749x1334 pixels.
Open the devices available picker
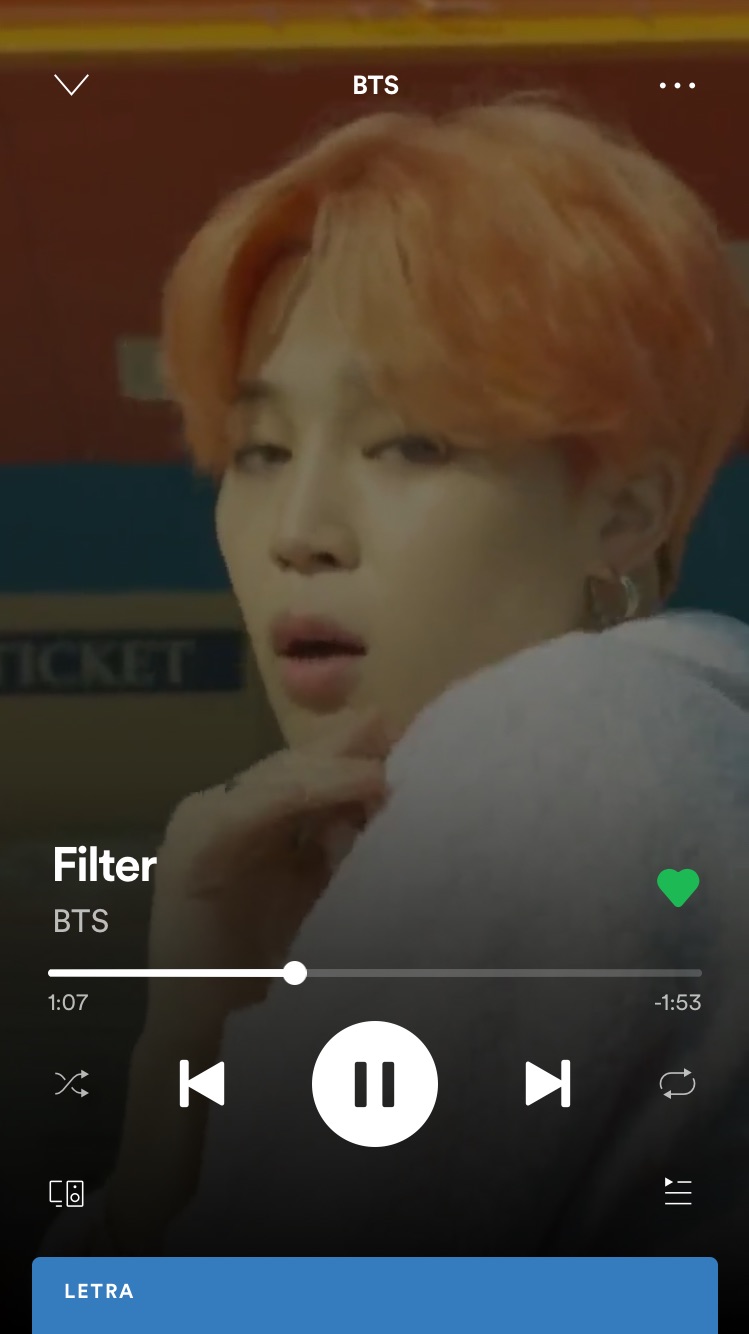tap(67, 1193)
